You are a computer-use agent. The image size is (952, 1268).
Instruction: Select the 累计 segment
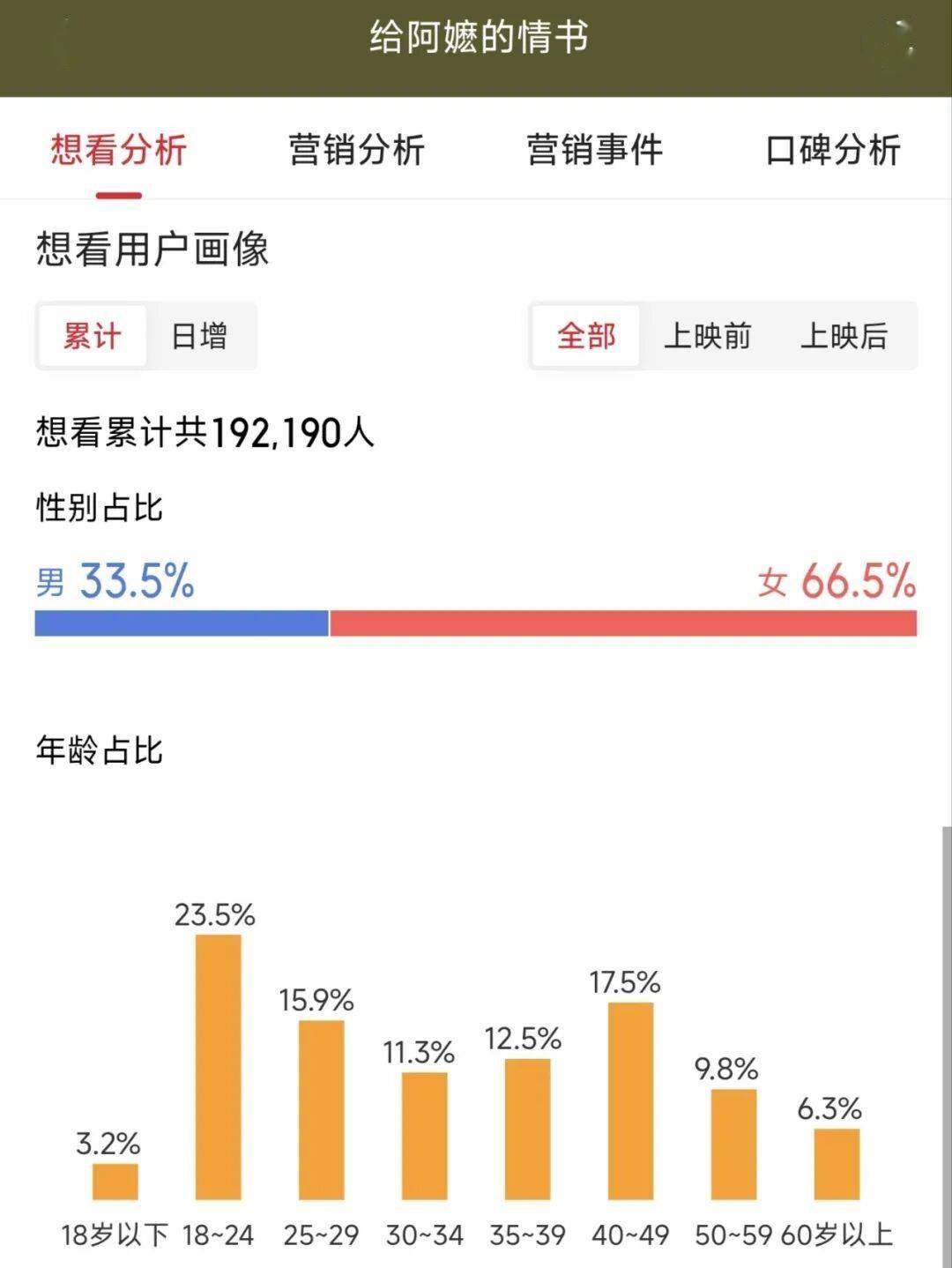coord(92,336)
